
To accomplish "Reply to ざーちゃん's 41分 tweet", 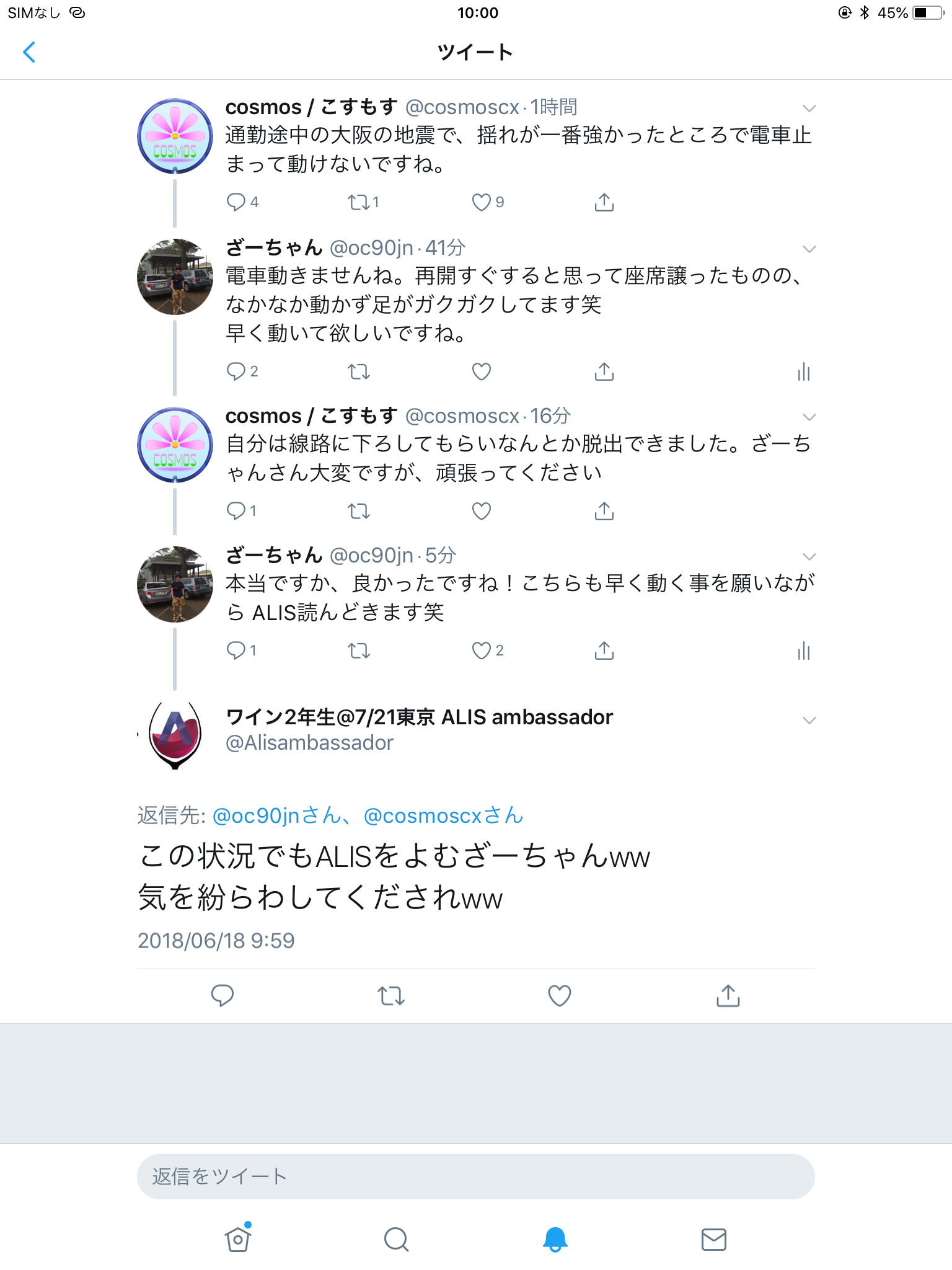I will 236,371.
